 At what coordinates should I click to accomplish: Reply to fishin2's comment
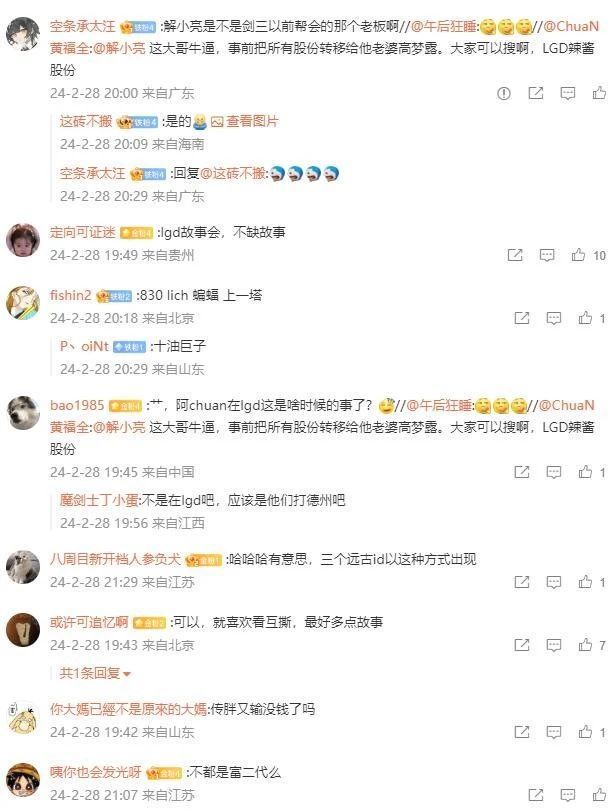point(552,318)
